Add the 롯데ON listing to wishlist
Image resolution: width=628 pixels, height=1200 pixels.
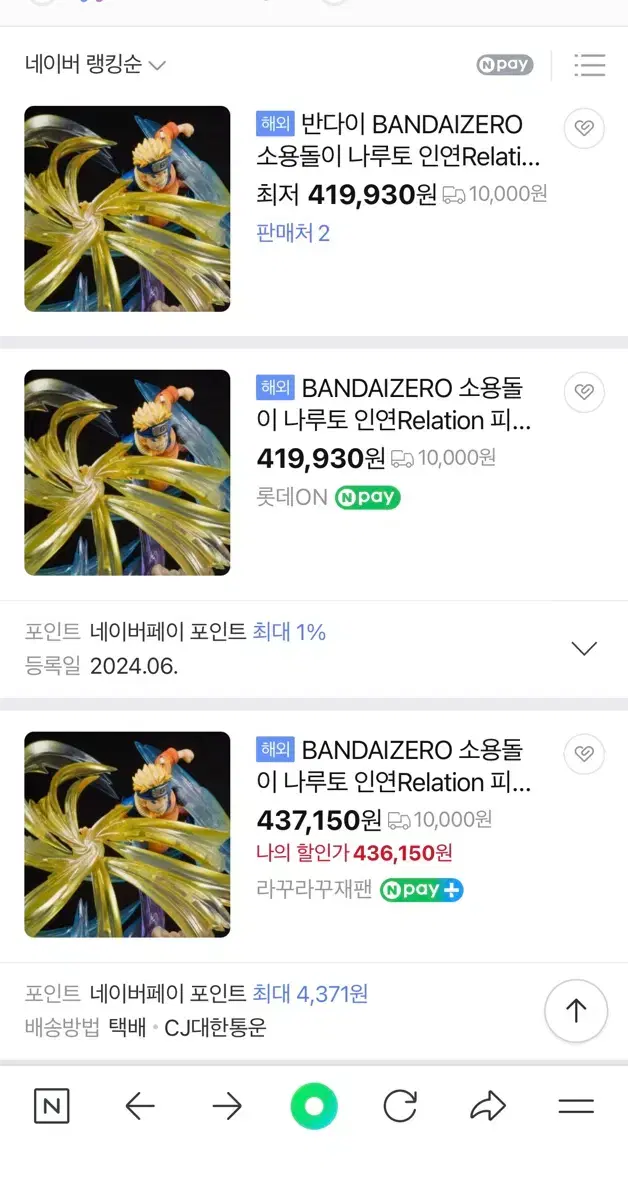[584, 392]
